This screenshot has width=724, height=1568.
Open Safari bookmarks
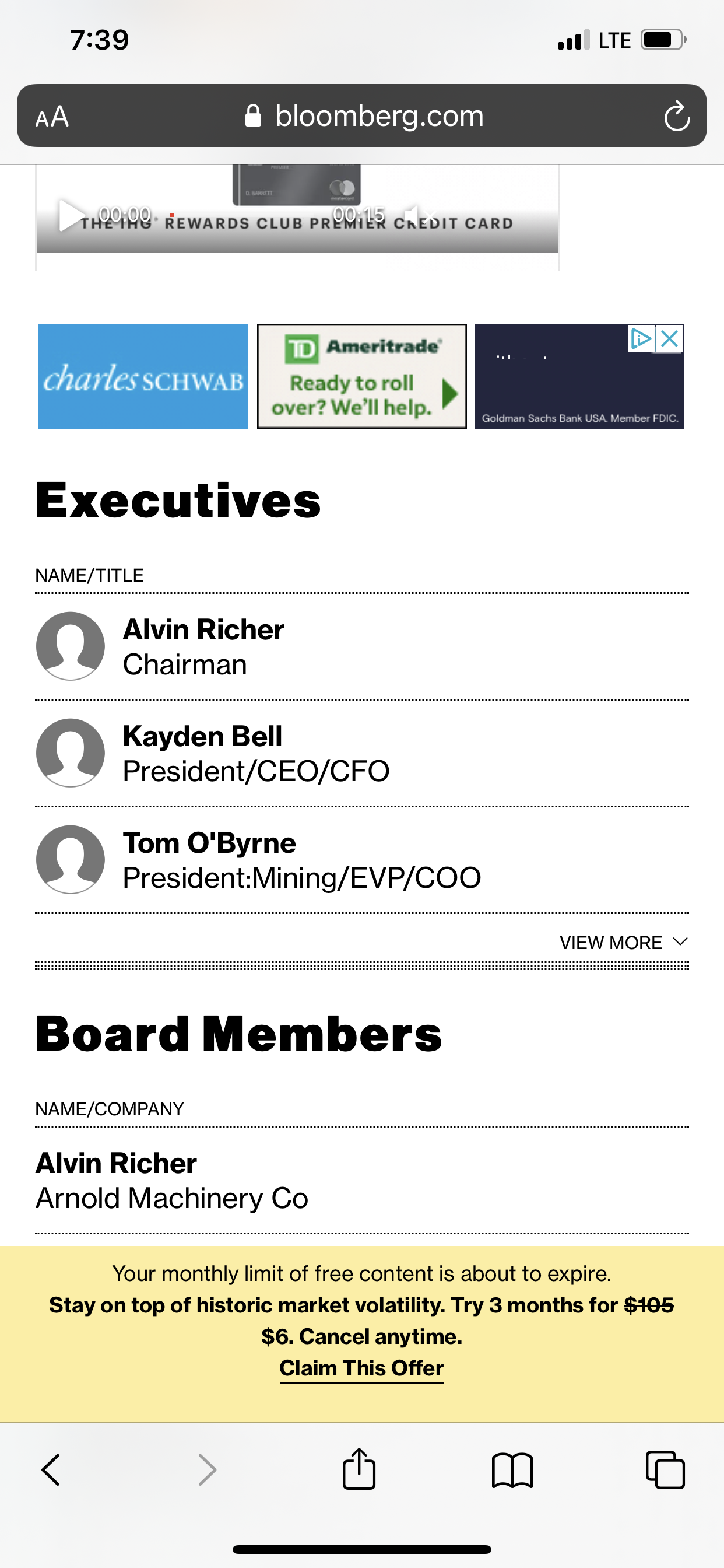[x=512, y=1471]
